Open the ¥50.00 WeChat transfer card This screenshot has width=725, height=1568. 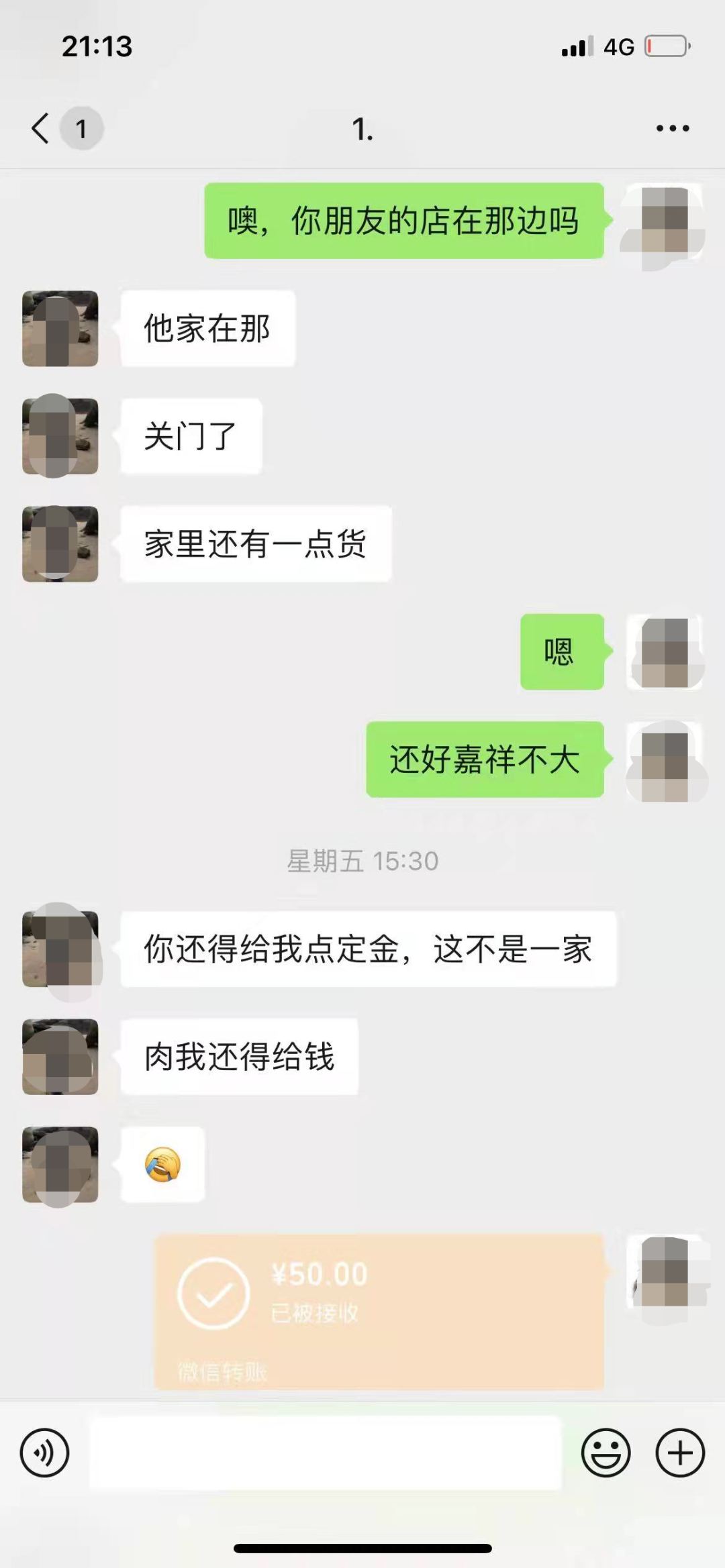[x=379, y=1310]
